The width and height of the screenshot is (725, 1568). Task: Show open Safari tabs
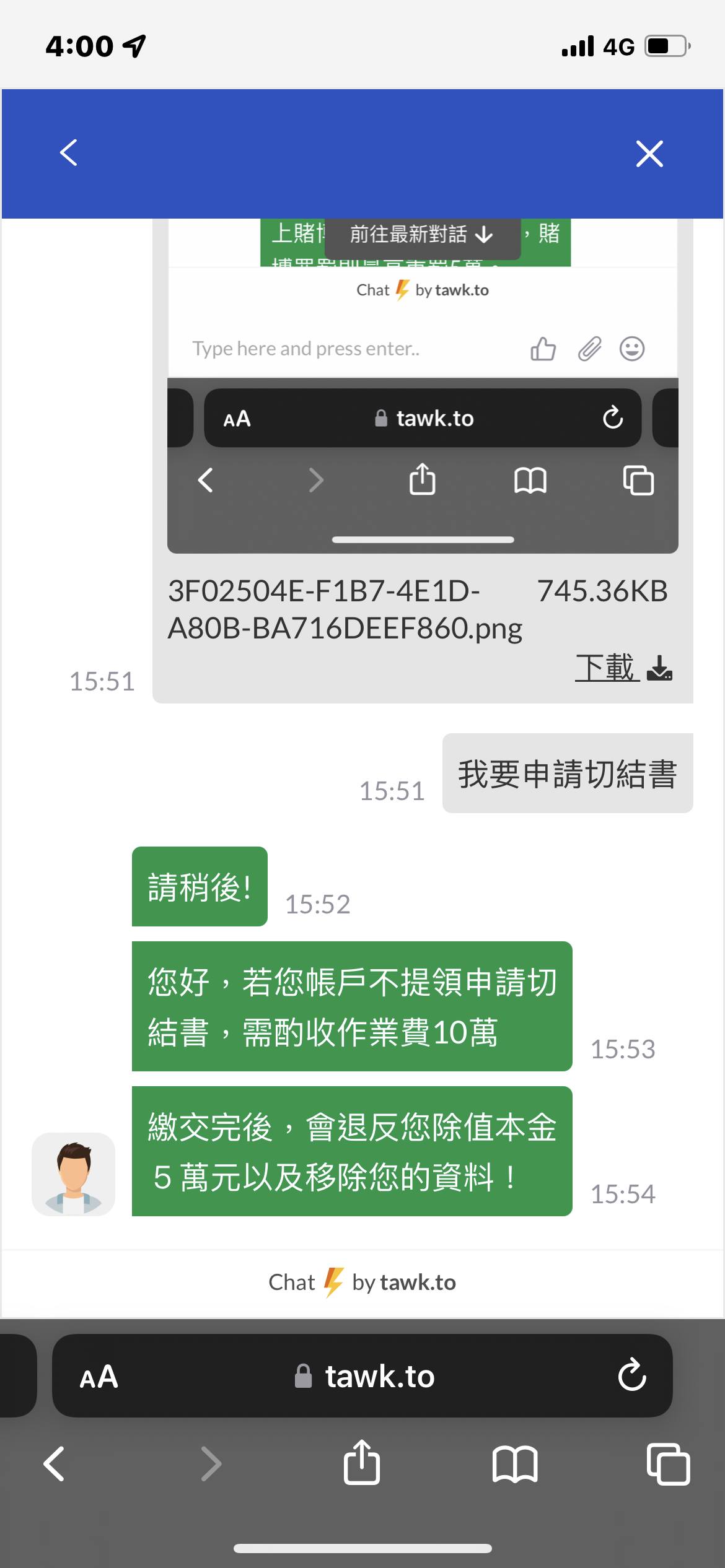pos(667,1464)
